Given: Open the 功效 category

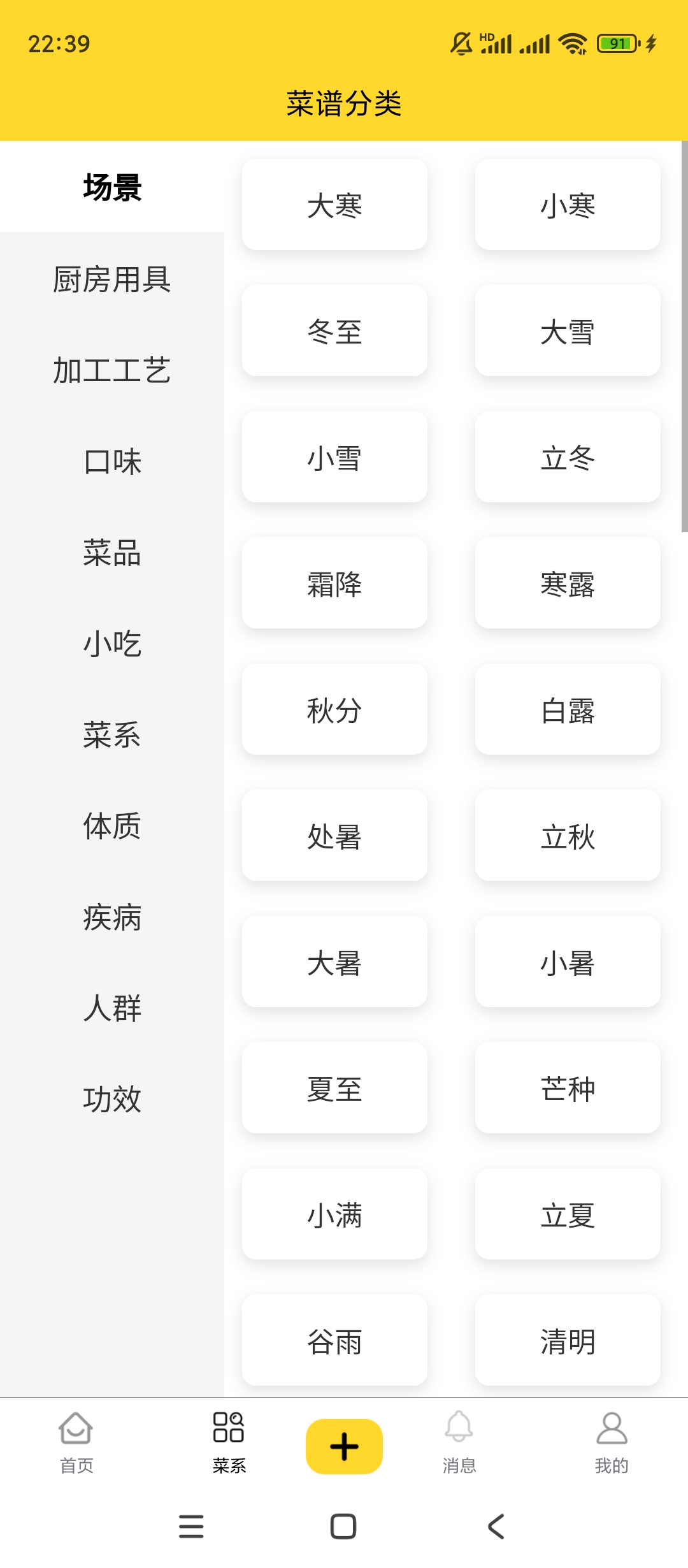Looking at the screenshot, I should coord(112,1099).
